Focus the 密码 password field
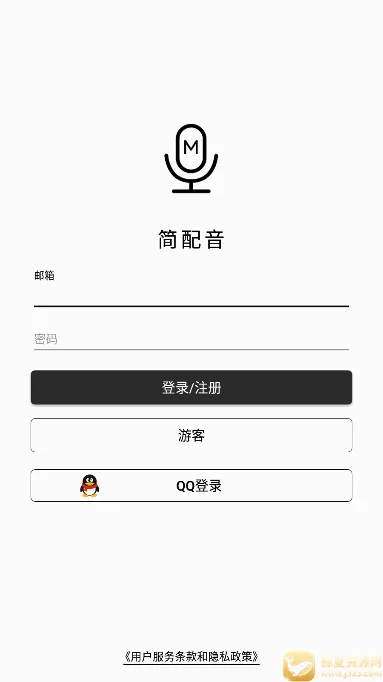 191,339
